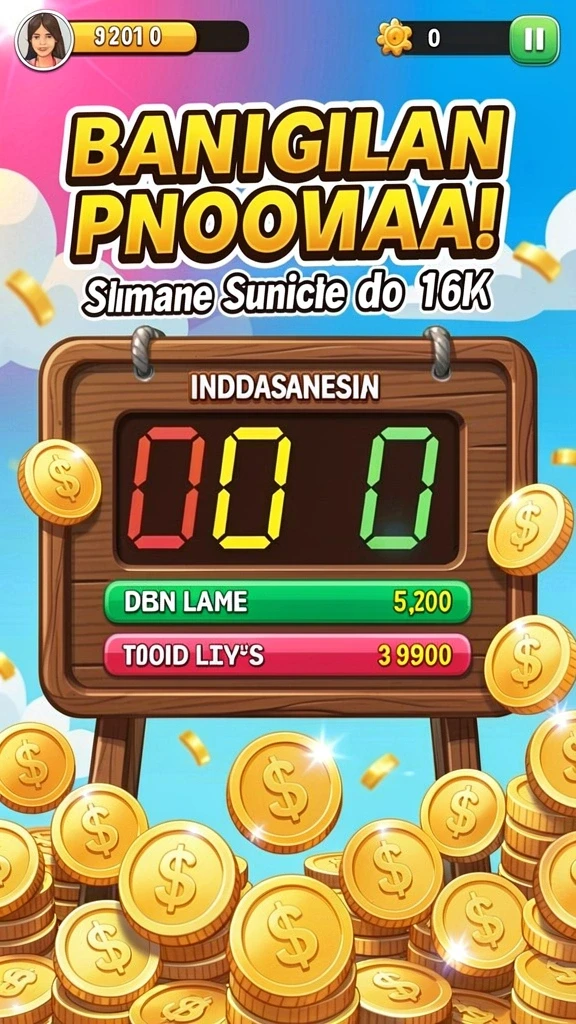Open the player profile avatar
The height and width of the screenshot is (1024, 576).
[x=44, y=40]
